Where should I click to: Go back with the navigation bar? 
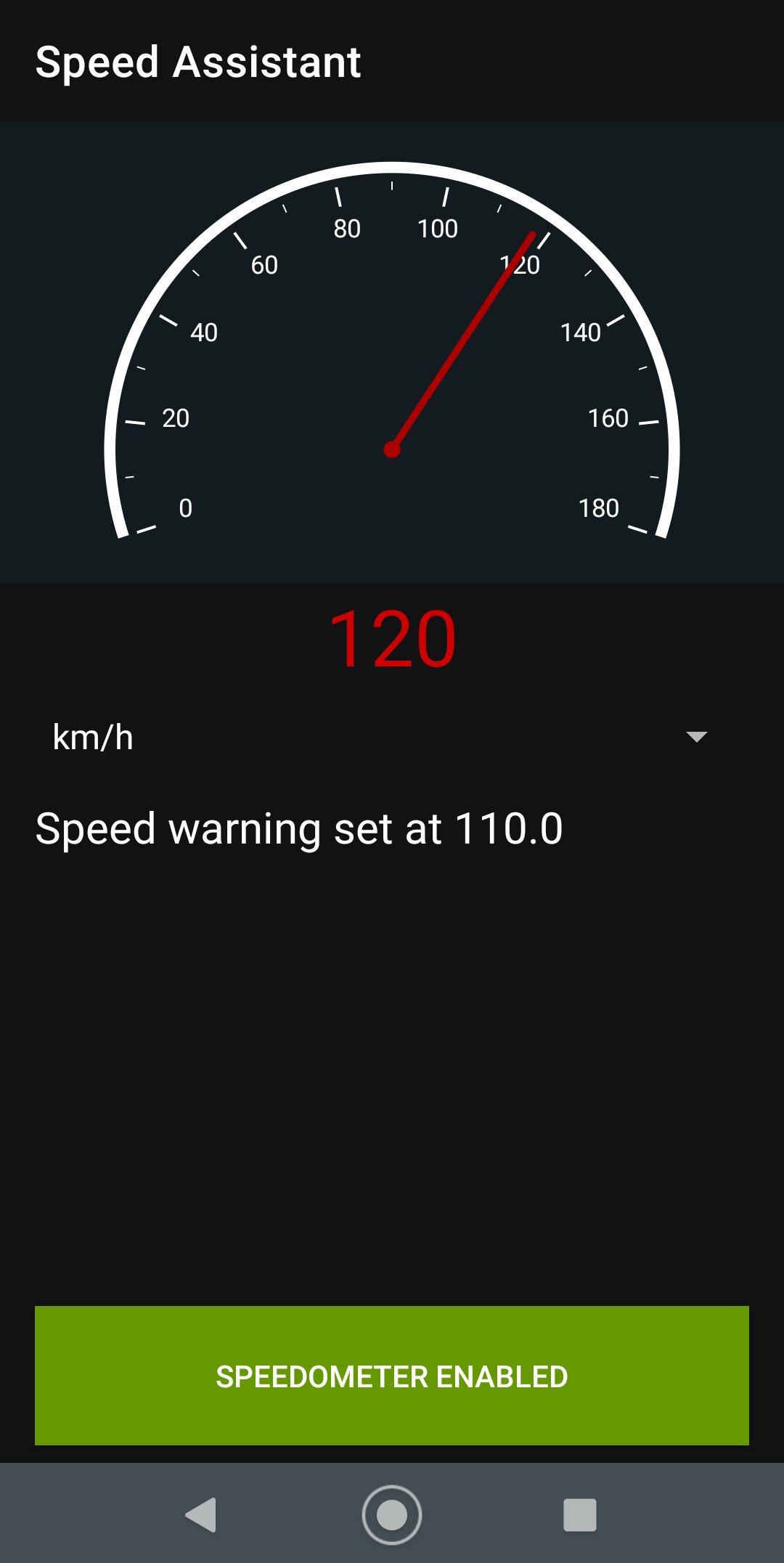click(x=202, y=1515)
